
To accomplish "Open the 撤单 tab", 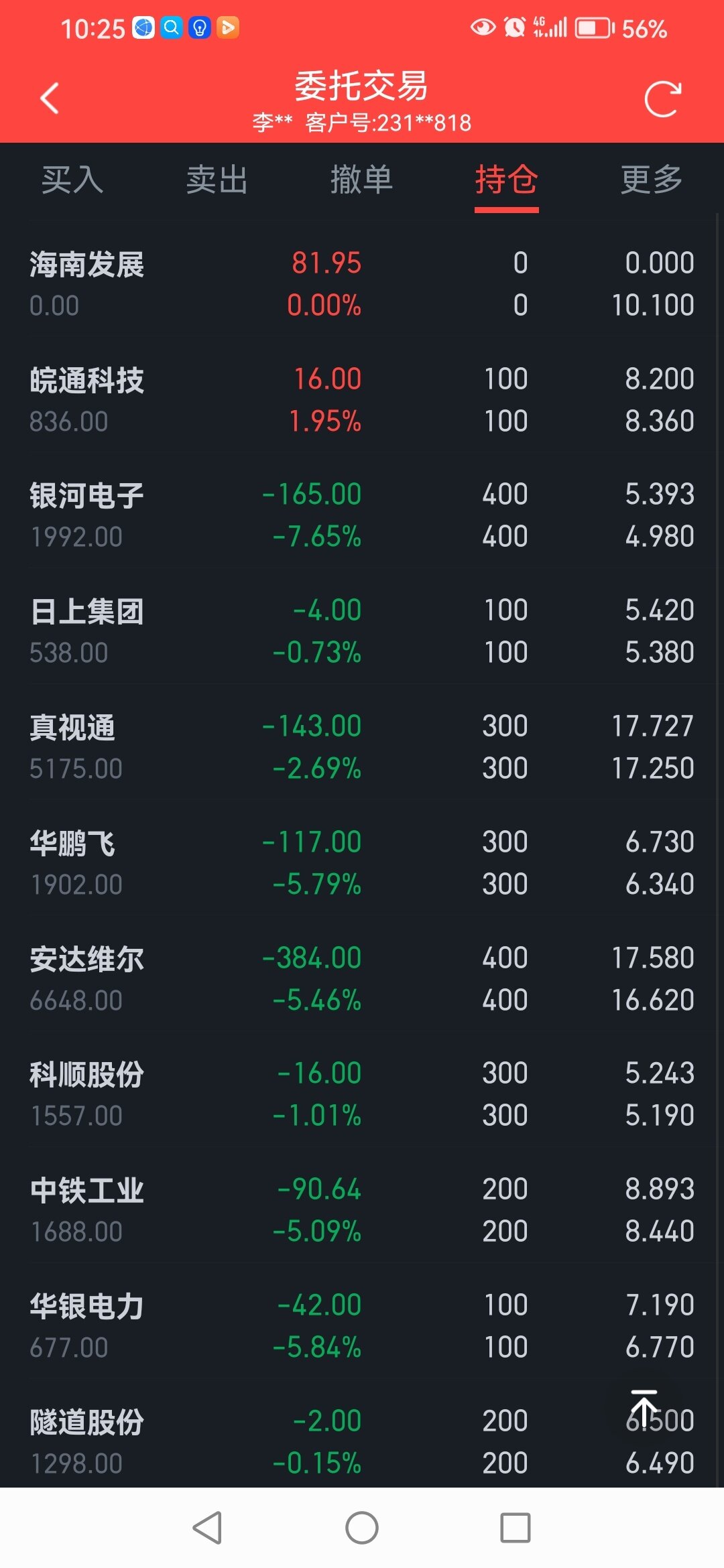I will (x=362, y=180).
